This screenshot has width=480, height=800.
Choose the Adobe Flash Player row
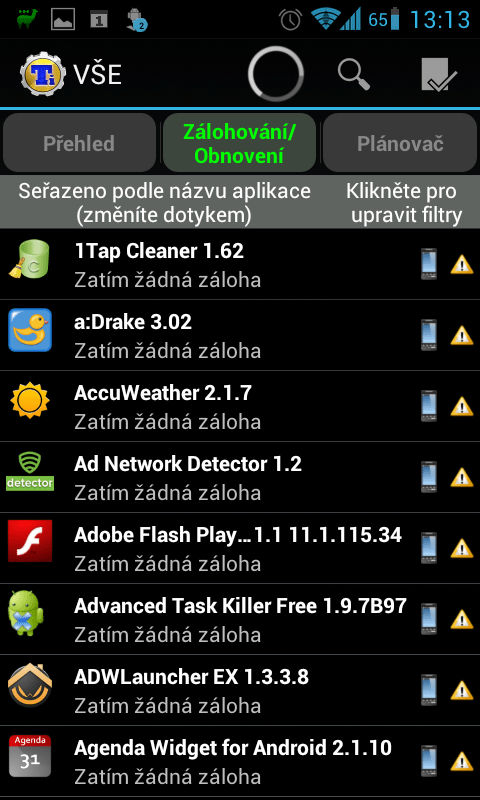[x=240, y=548]
